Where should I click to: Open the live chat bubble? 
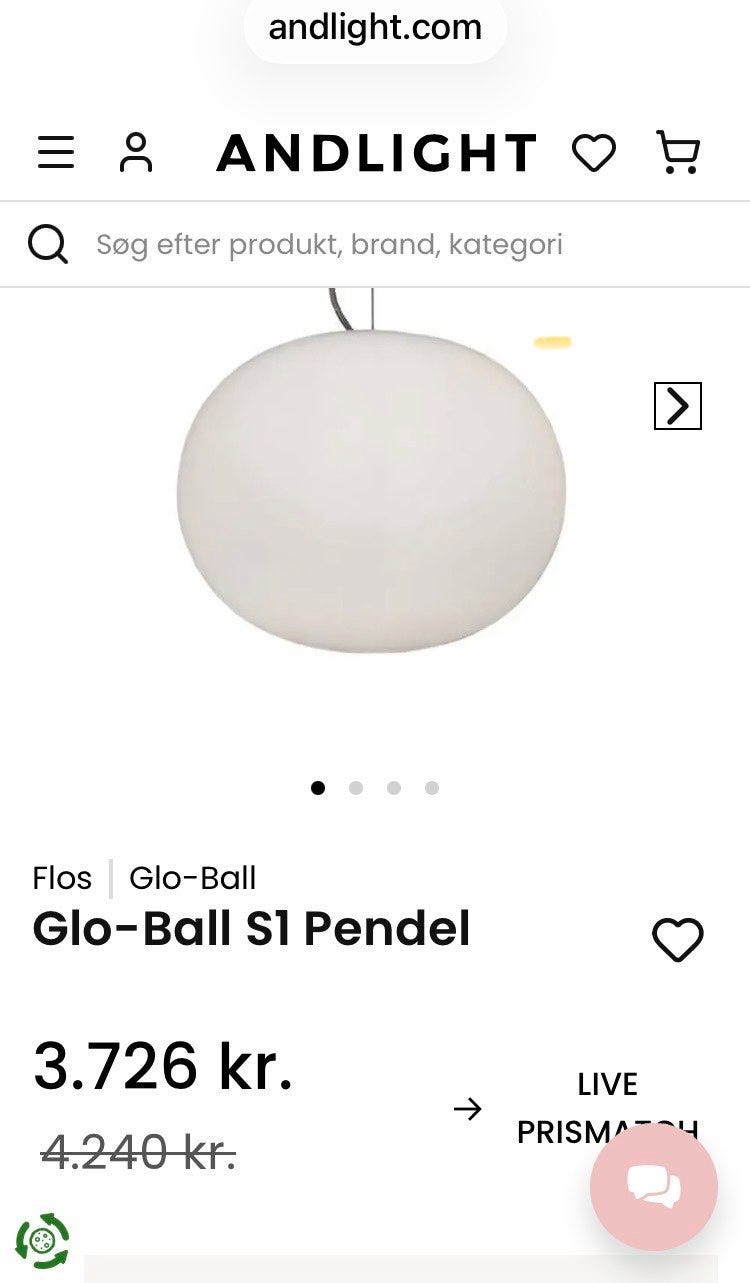[654, 1187]
